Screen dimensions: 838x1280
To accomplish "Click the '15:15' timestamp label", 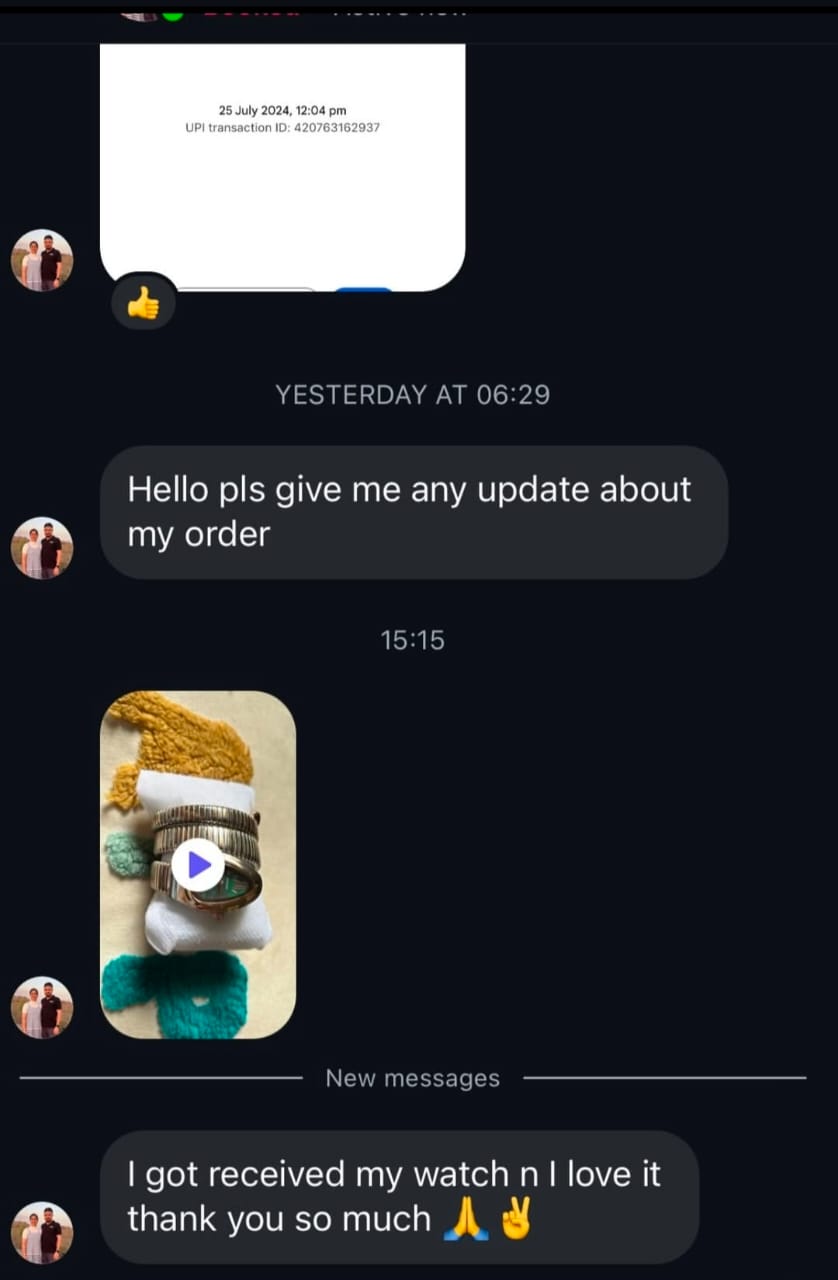I will (412, 640).
